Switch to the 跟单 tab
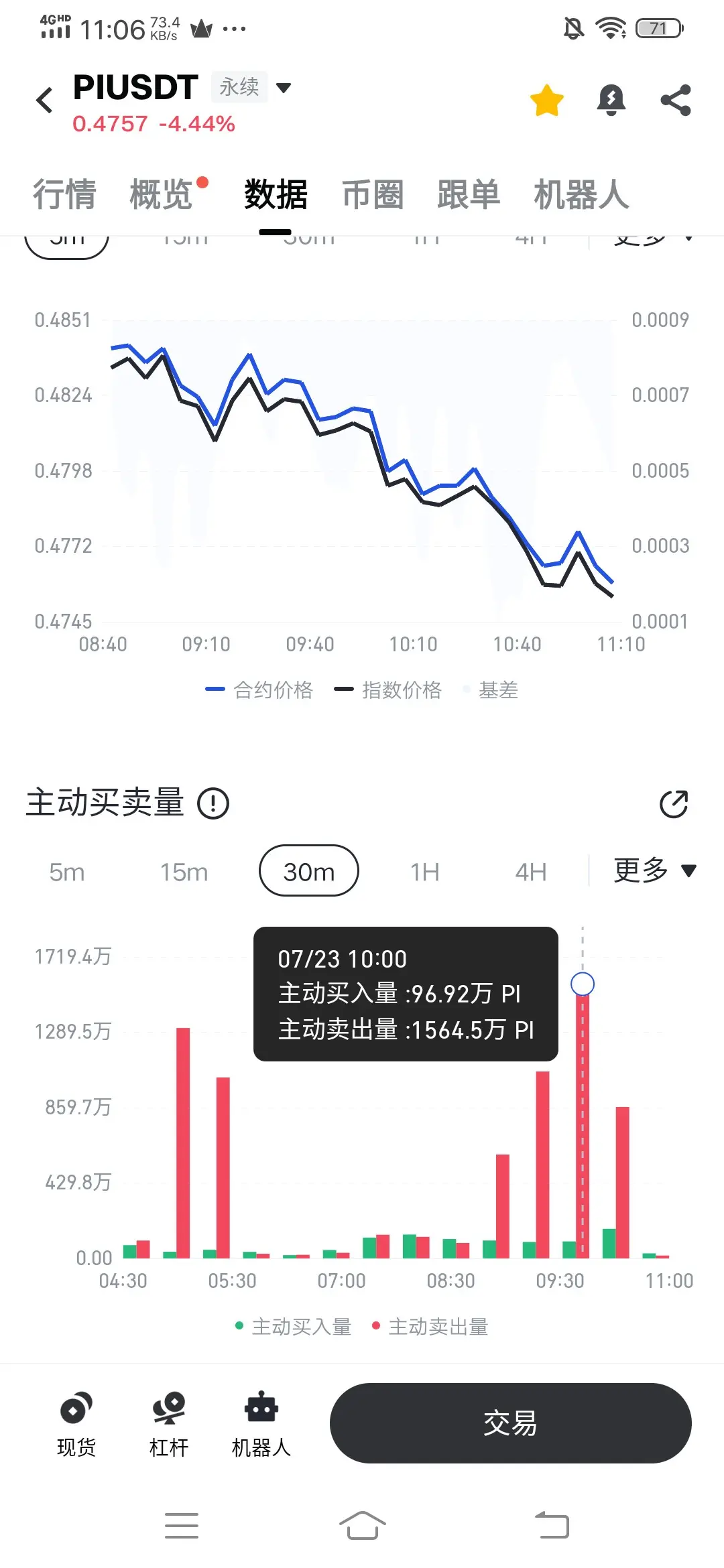 [469, 194]
